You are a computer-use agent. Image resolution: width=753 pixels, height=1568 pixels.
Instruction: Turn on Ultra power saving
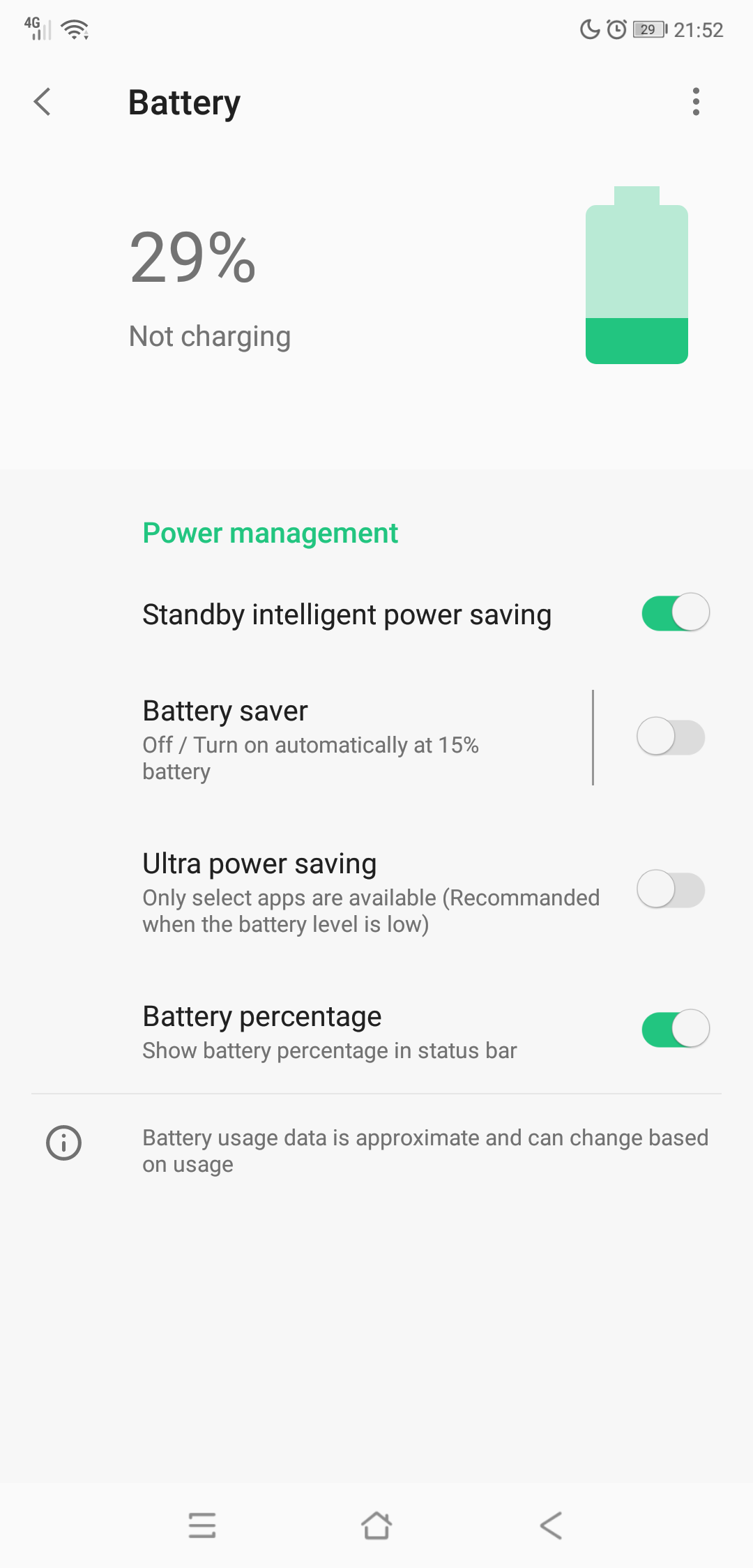point(671,890)
